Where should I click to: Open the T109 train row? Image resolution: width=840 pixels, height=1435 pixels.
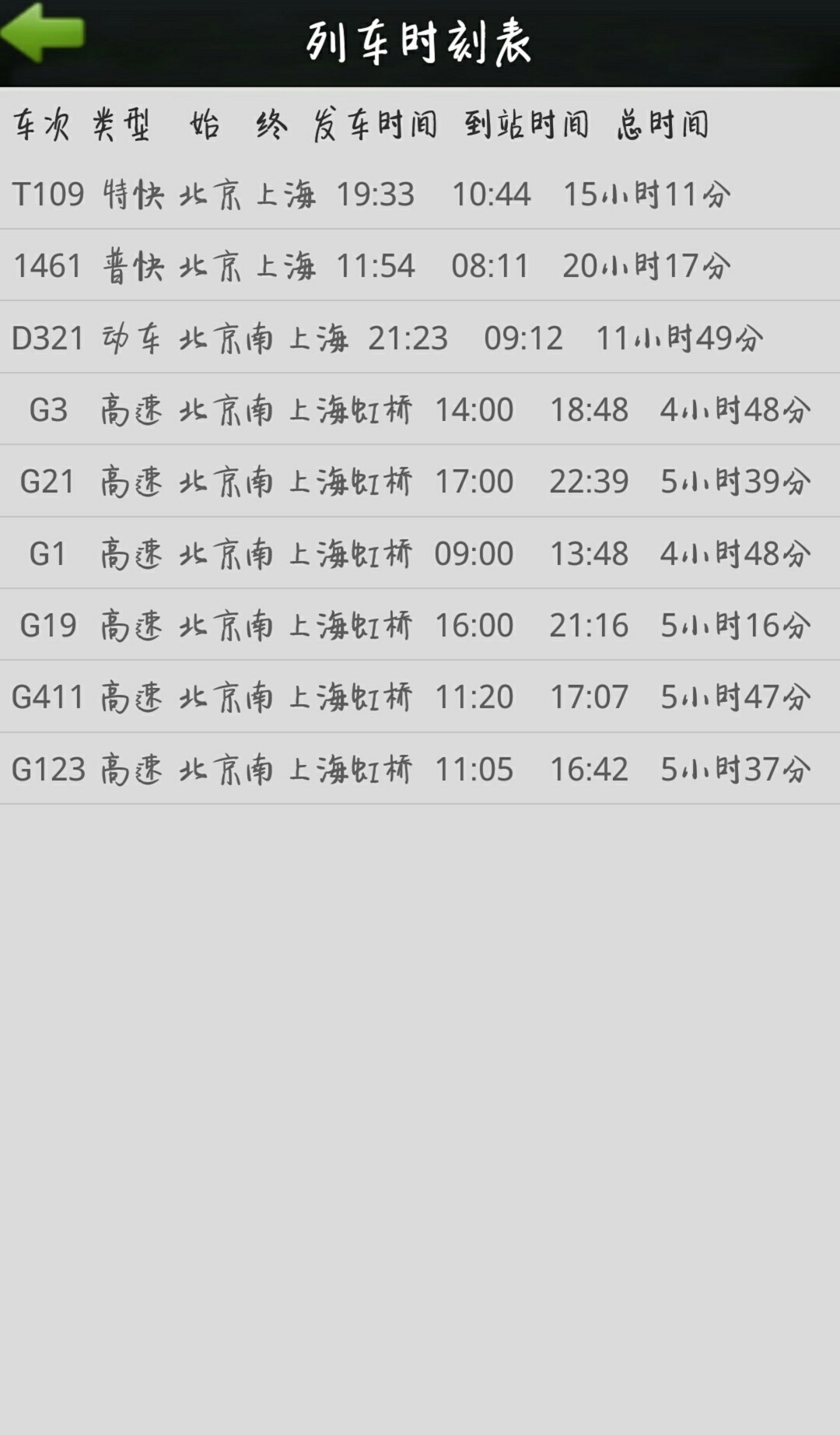point(420,194)
